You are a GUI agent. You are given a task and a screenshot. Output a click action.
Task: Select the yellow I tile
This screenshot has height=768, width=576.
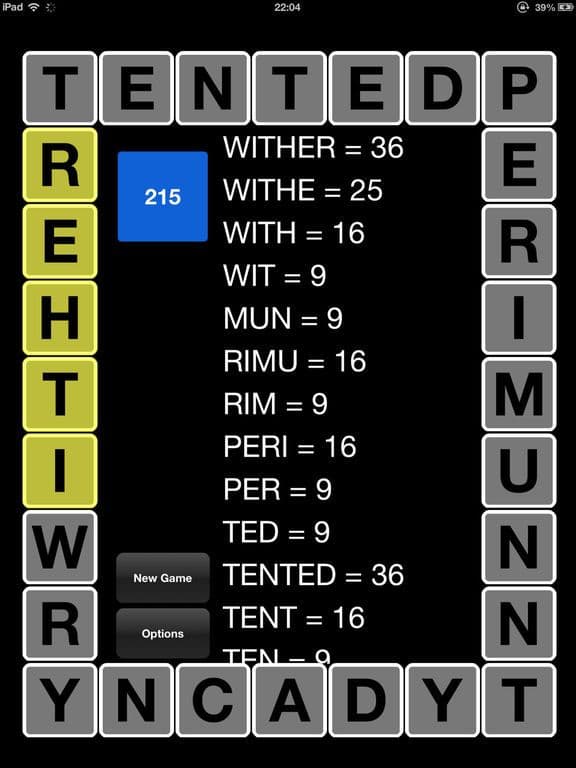tap(60, 471)
